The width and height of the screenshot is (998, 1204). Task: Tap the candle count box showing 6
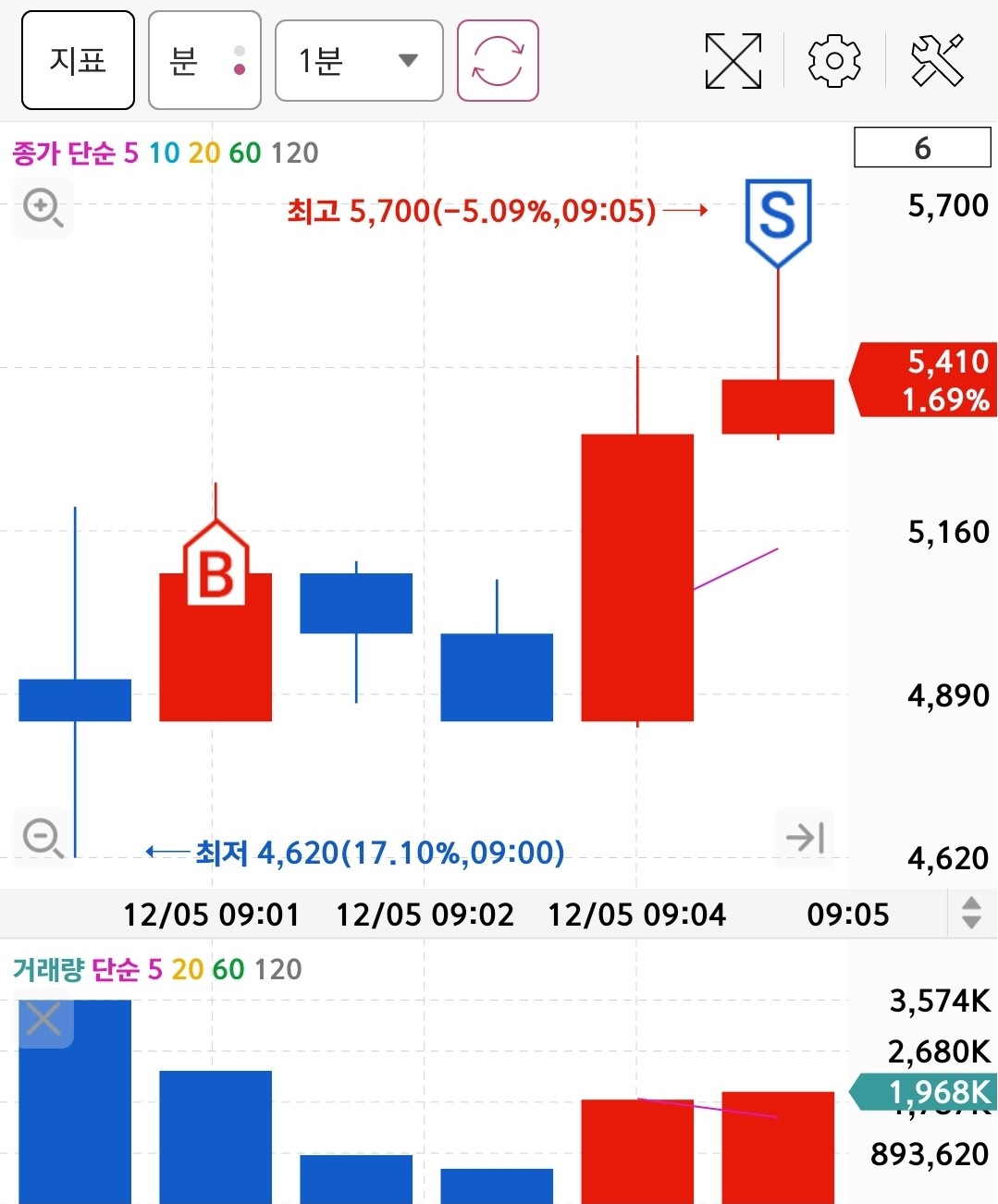coord(921,148)
